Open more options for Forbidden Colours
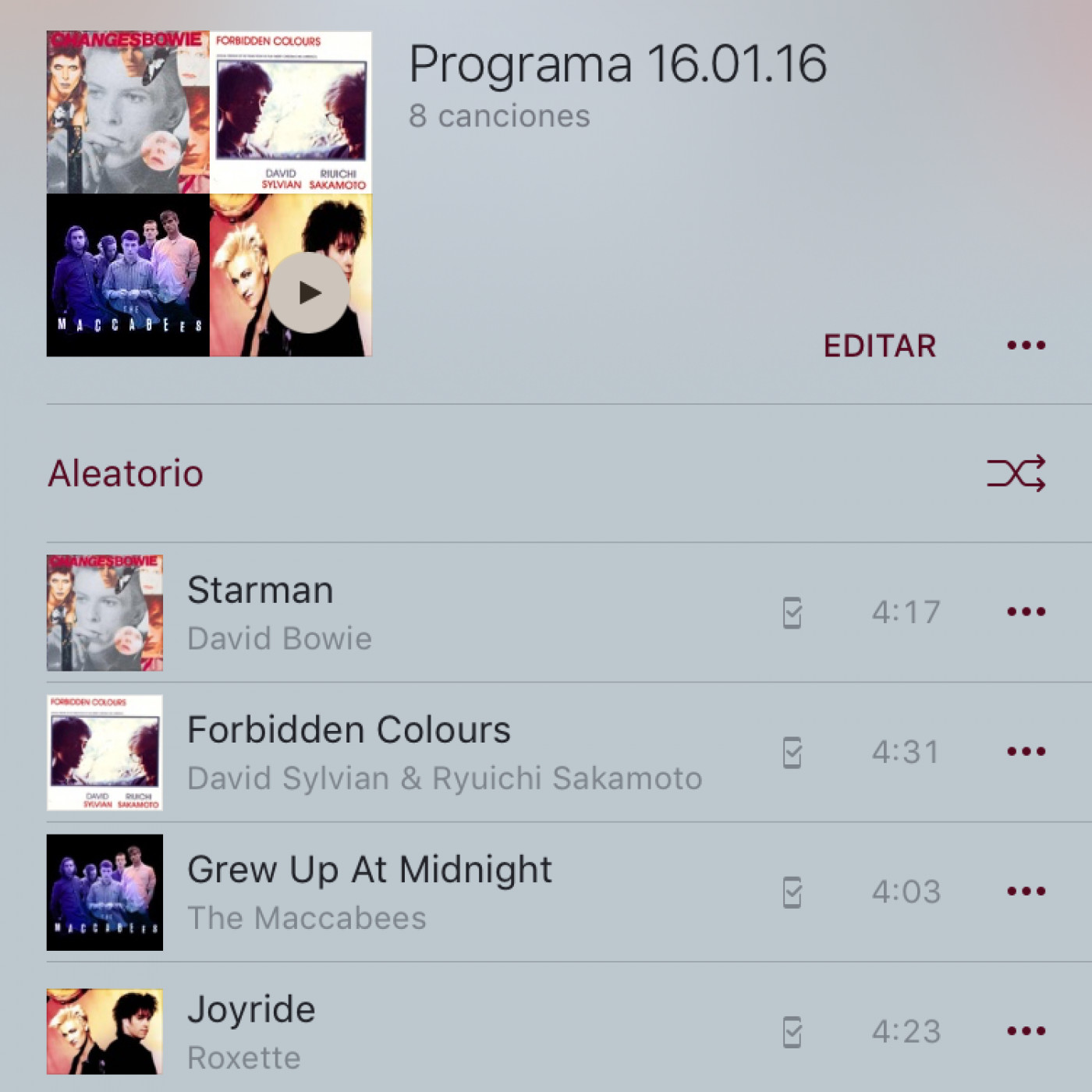This screenshot has height=1092, width=1092. tap(1026, 751)
